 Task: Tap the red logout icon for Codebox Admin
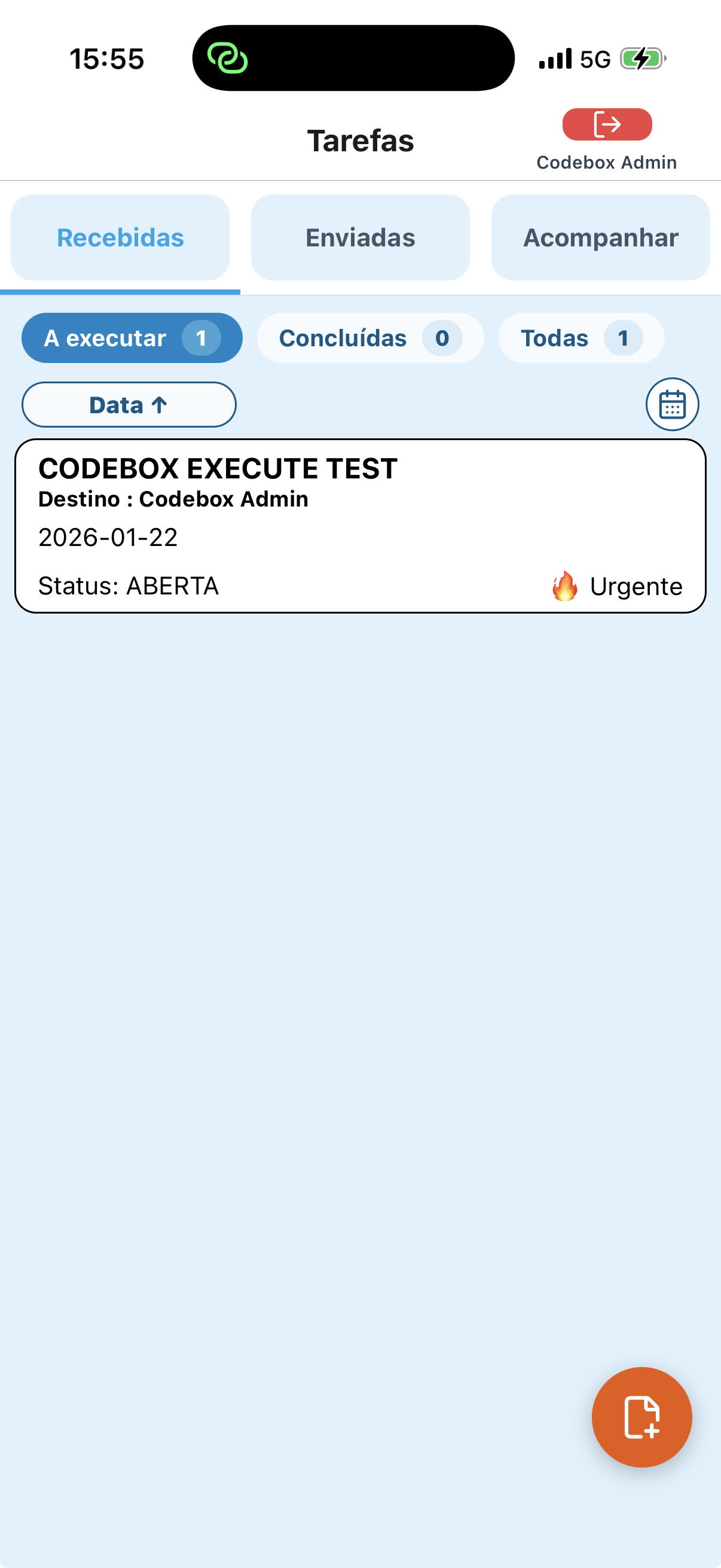coord(607,124)
